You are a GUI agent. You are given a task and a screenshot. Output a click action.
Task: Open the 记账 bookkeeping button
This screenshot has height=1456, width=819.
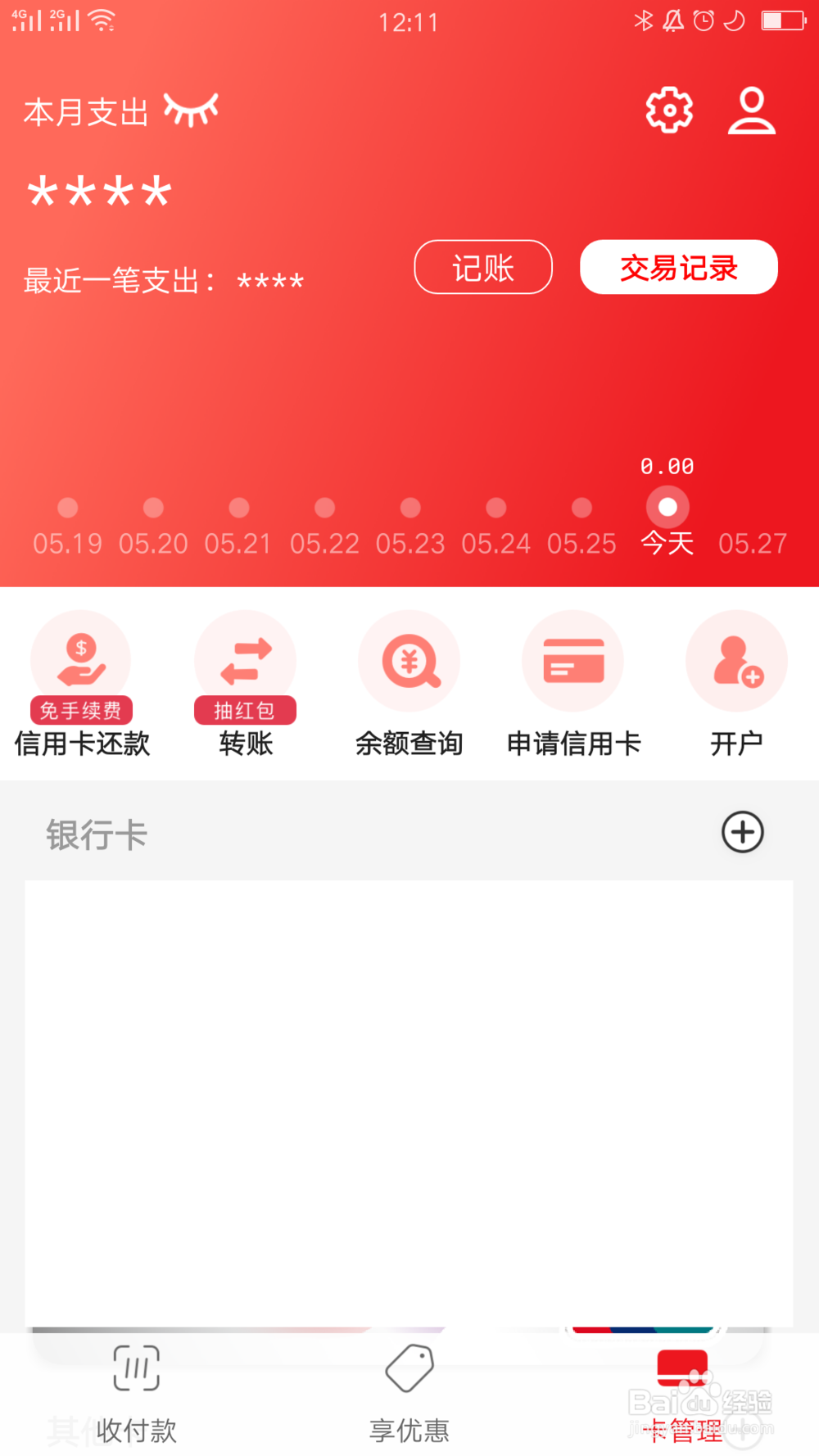pyautogui.click(x=483, y=267)
